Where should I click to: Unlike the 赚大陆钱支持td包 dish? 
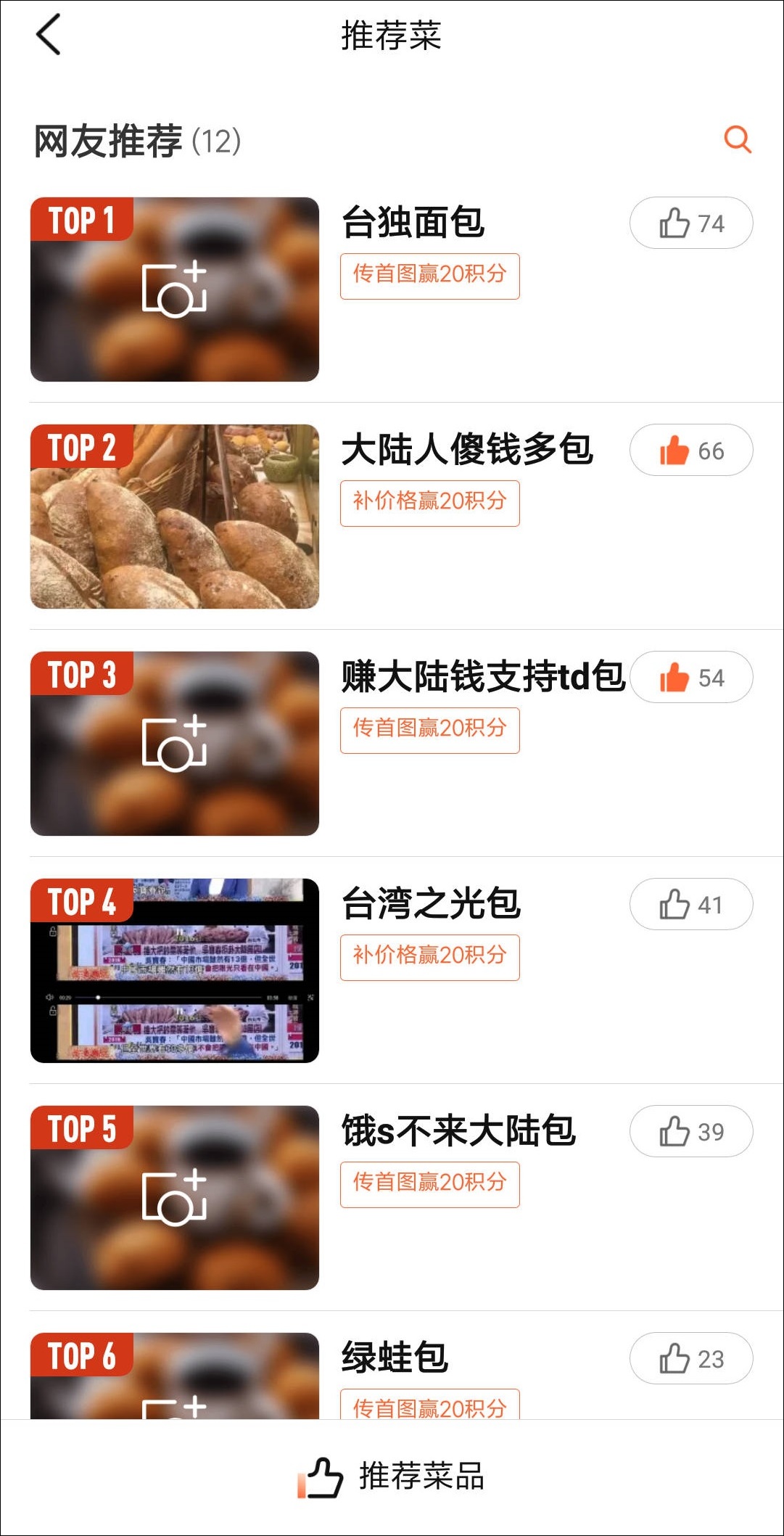[690, 678]
